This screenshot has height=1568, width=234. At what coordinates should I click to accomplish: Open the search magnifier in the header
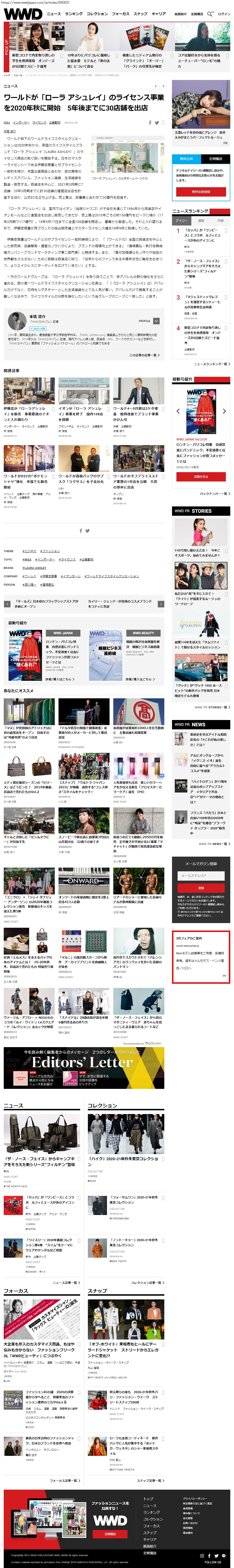pos(210,13)
